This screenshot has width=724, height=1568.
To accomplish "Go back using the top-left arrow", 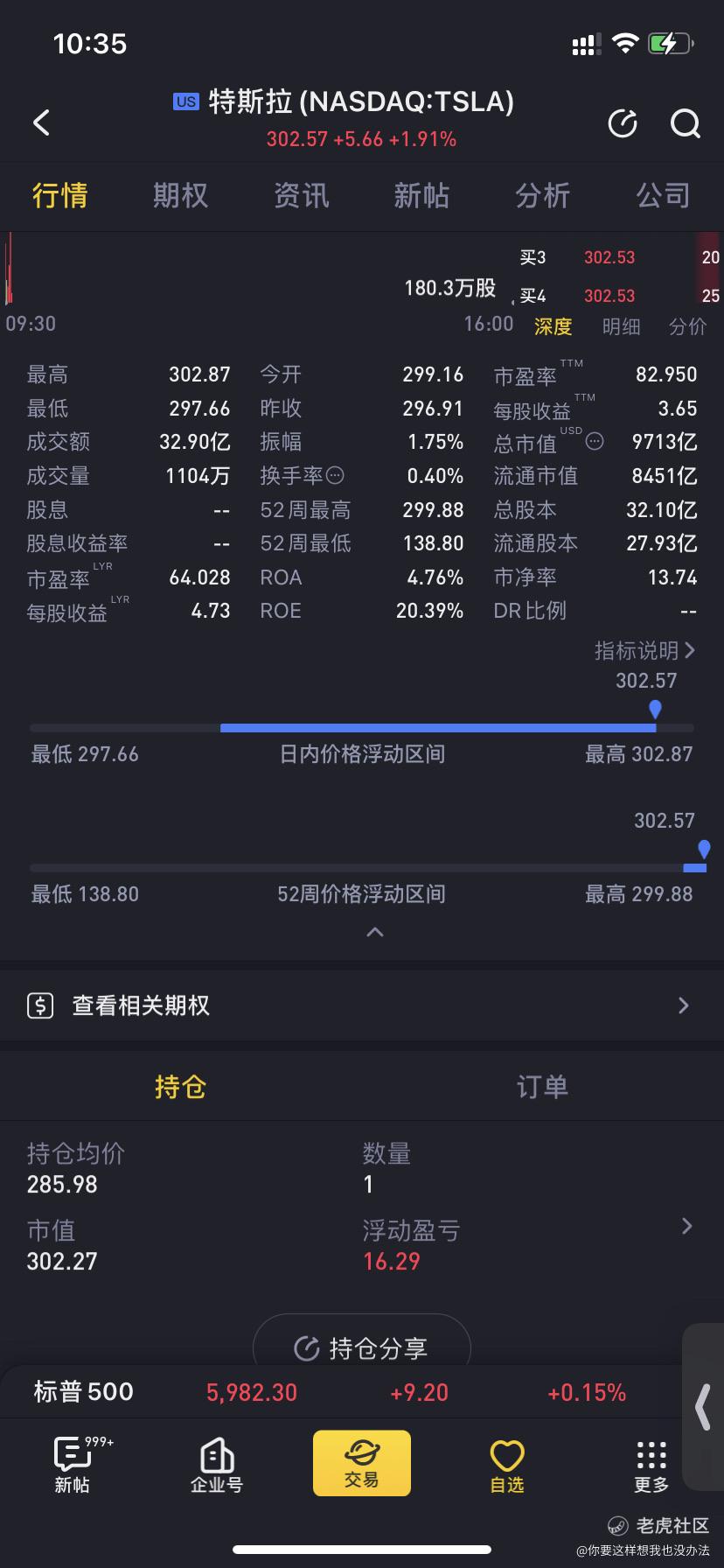I will [x=41, y=122].
